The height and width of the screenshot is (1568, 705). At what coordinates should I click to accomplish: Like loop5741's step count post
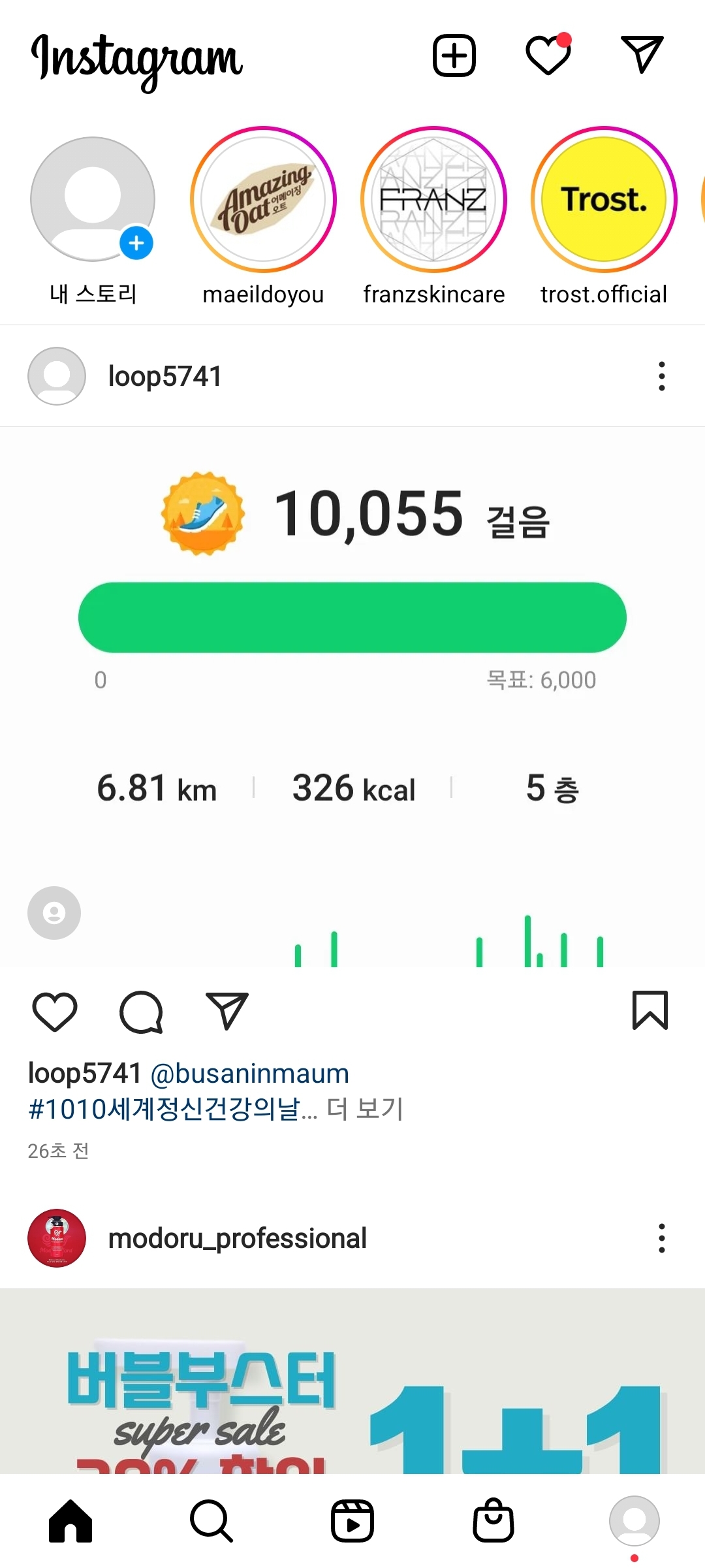pos(55,1012)
